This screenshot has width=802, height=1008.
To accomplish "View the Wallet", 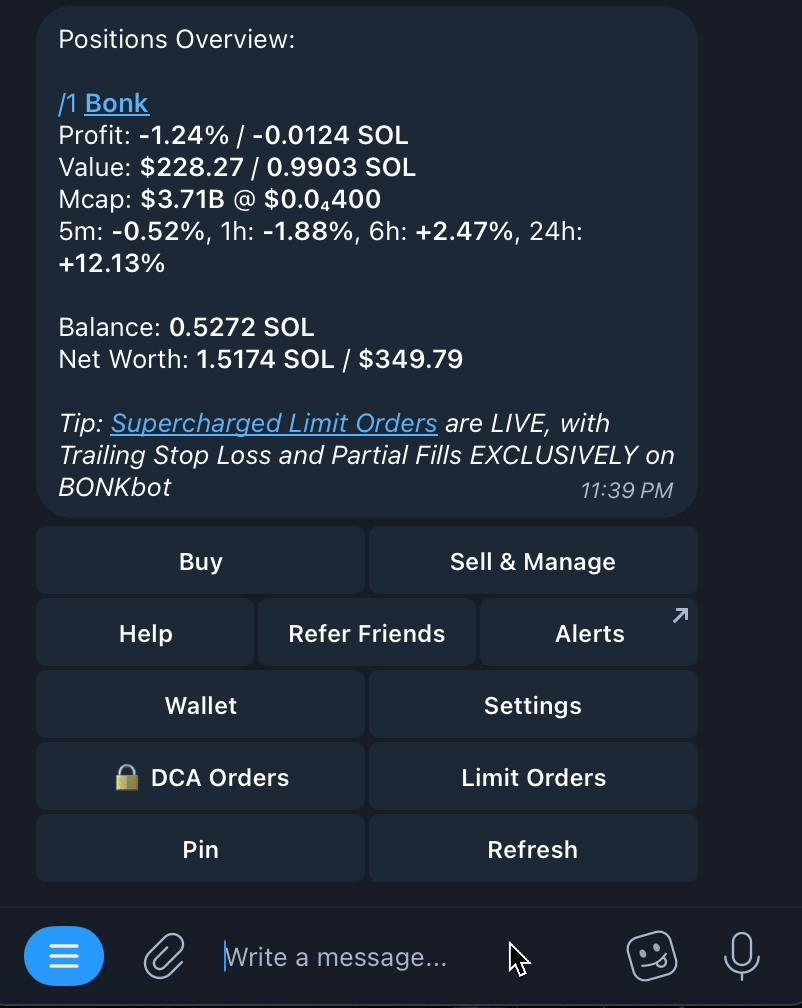I will [x=200, y=706].
